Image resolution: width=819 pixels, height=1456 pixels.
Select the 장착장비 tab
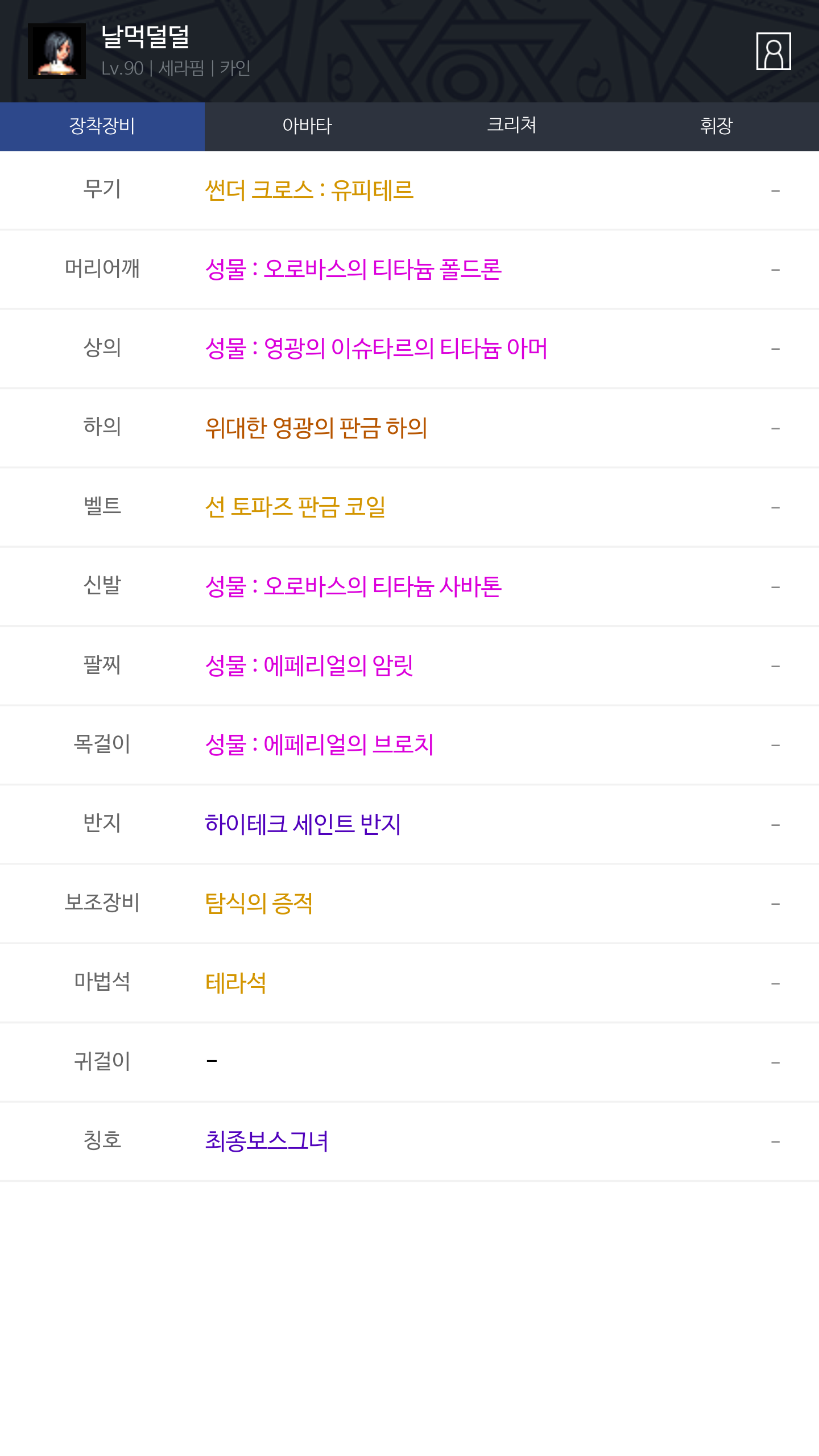102,126
